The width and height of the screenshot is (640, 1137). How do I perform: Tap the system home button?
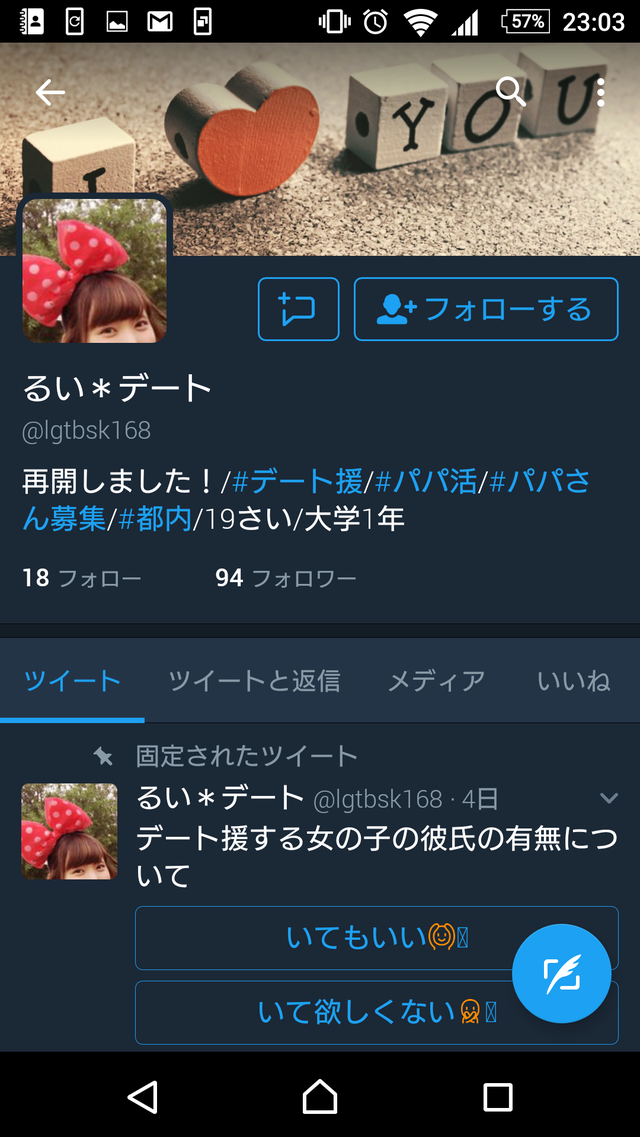(320, 1096)
